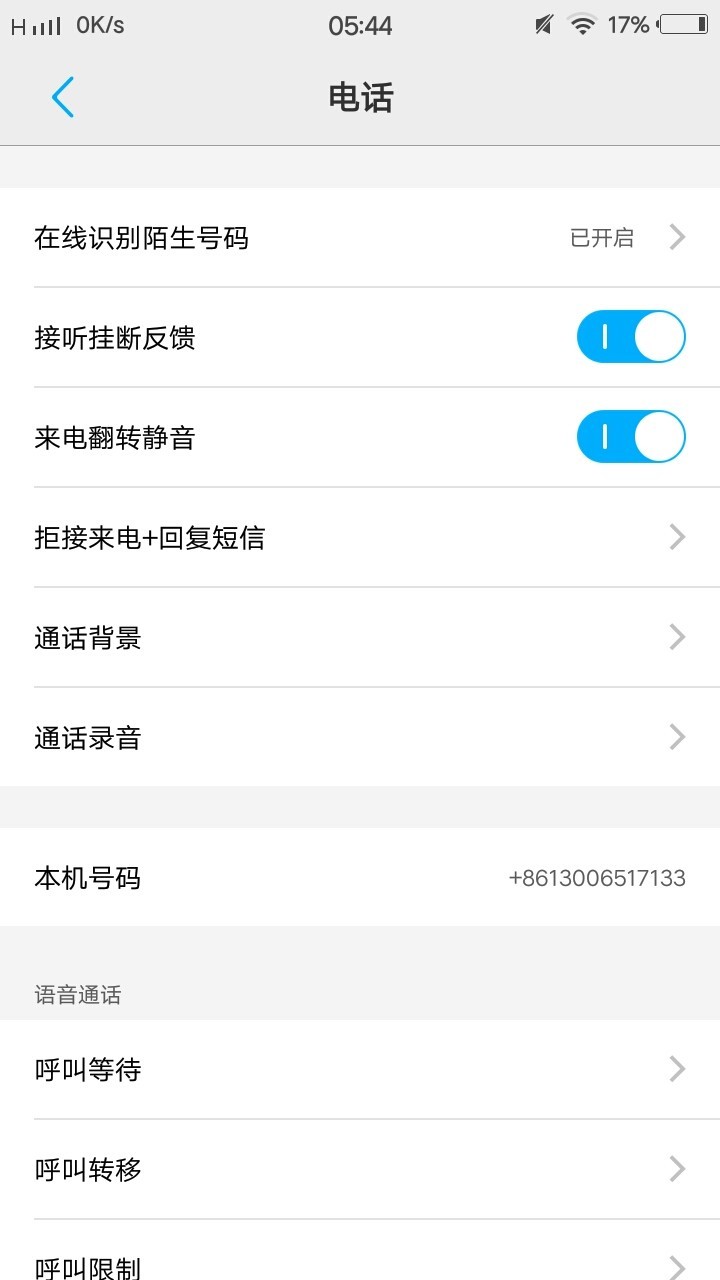This screenshot has width=720, height=1280.
Task: Go back from the 电话 settings
Action: point(62,97)
